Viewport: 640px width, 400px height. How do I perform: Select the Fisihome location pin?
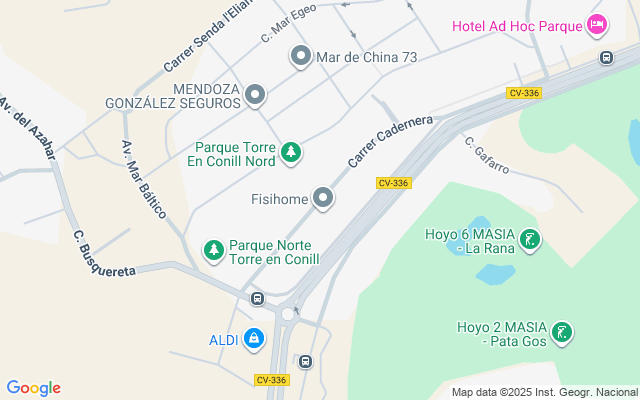click(323, 199)
